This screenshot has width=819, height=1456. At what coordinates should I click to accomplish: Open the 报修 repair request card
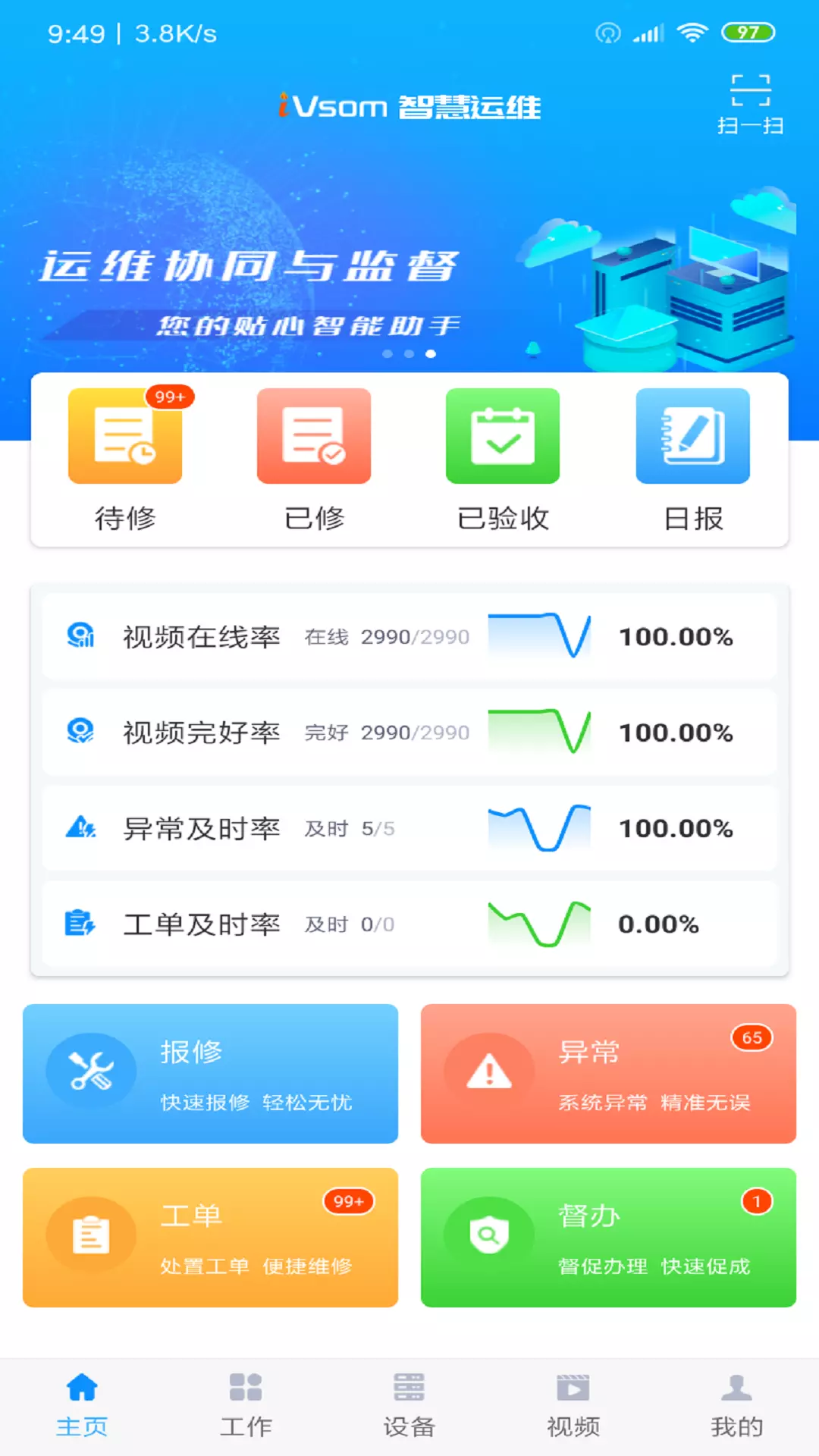(x=210, y=1074)
